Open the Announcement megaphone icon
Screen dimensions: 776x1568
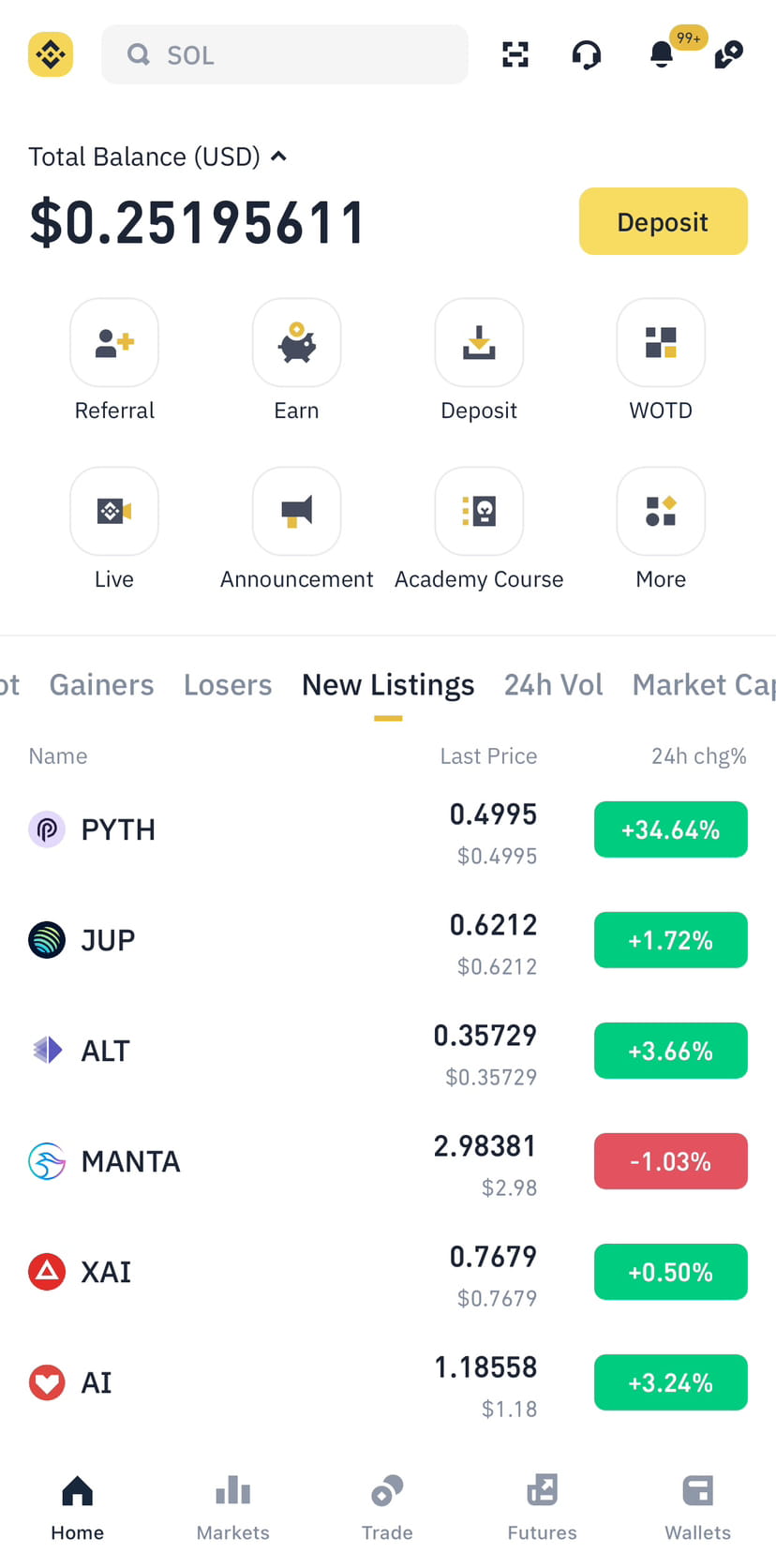296,512
